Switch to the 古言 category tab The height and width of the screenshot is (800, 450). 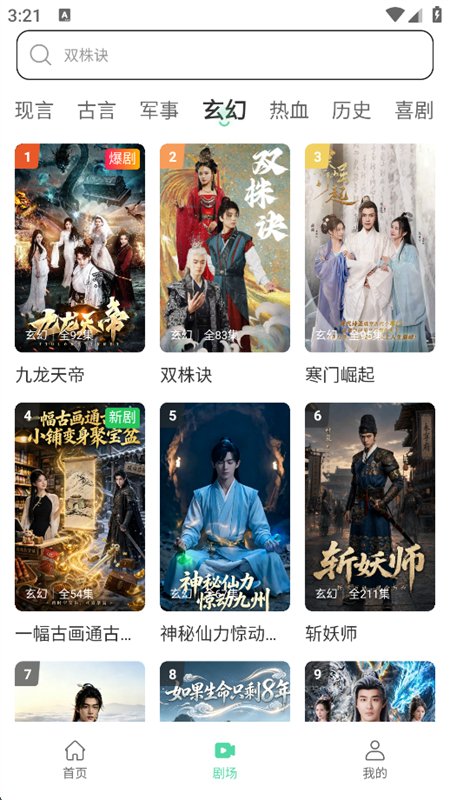pyautogui.click(x=96, y=110)
